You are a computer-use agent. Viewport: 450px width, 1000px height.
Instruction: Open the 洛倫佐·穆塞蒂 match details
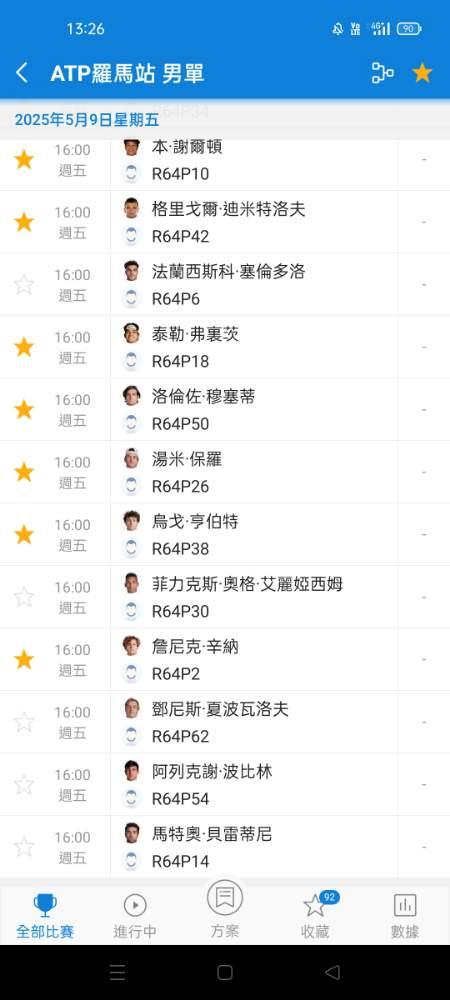pos(254,409)
